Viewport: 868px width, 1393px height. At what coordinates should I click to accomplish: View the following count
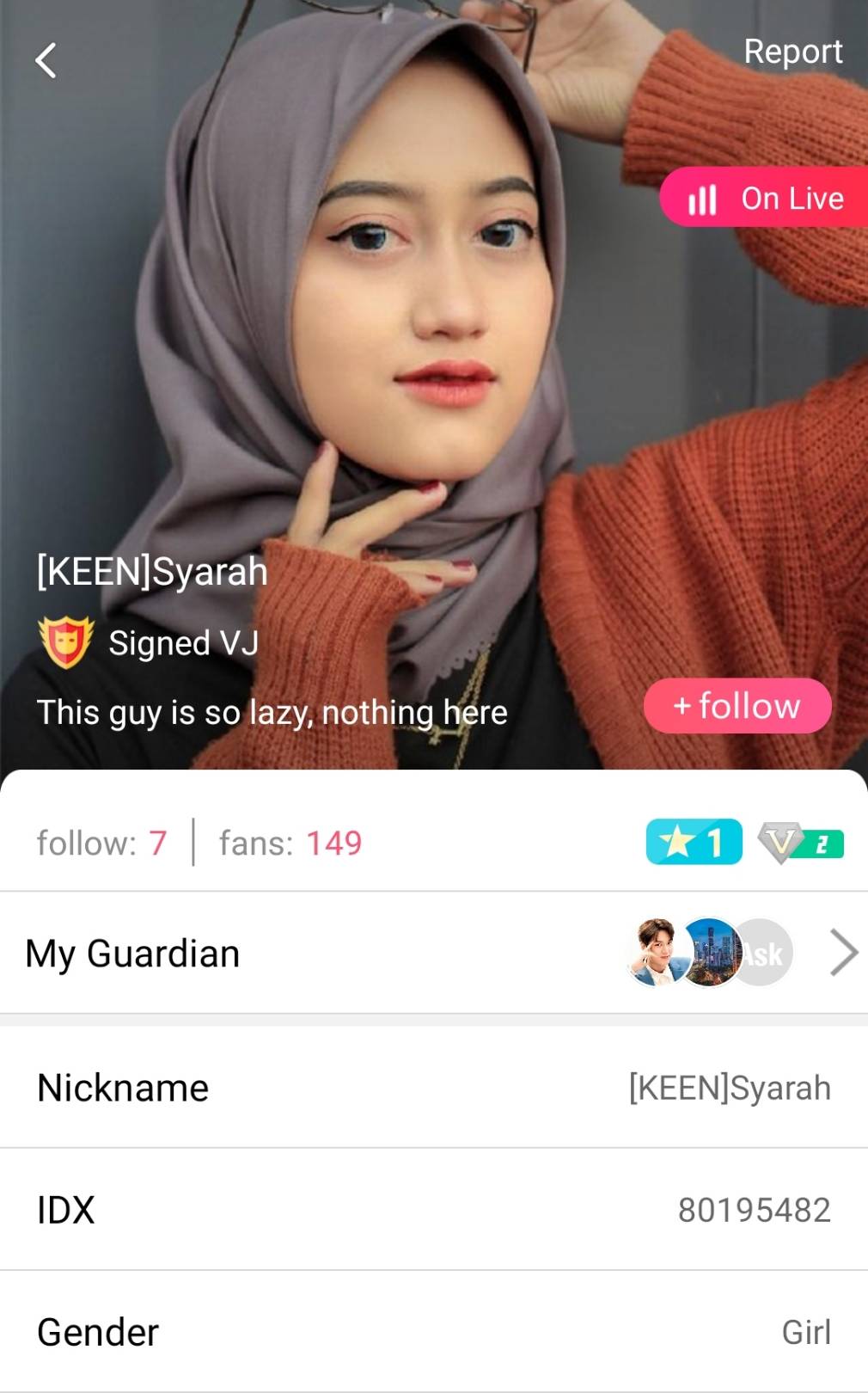pos(101,844)
